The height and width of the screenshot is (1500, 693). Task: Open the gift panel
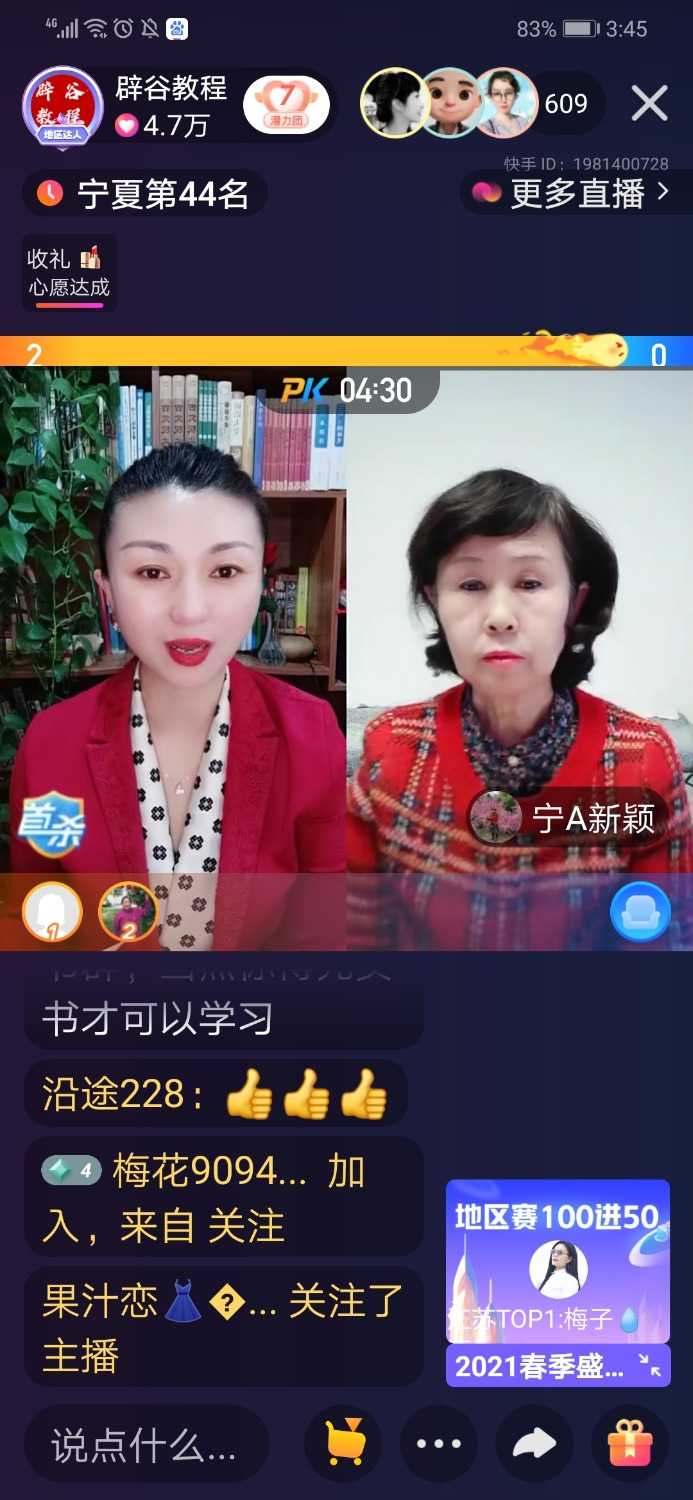click(x=630, y=1444)
